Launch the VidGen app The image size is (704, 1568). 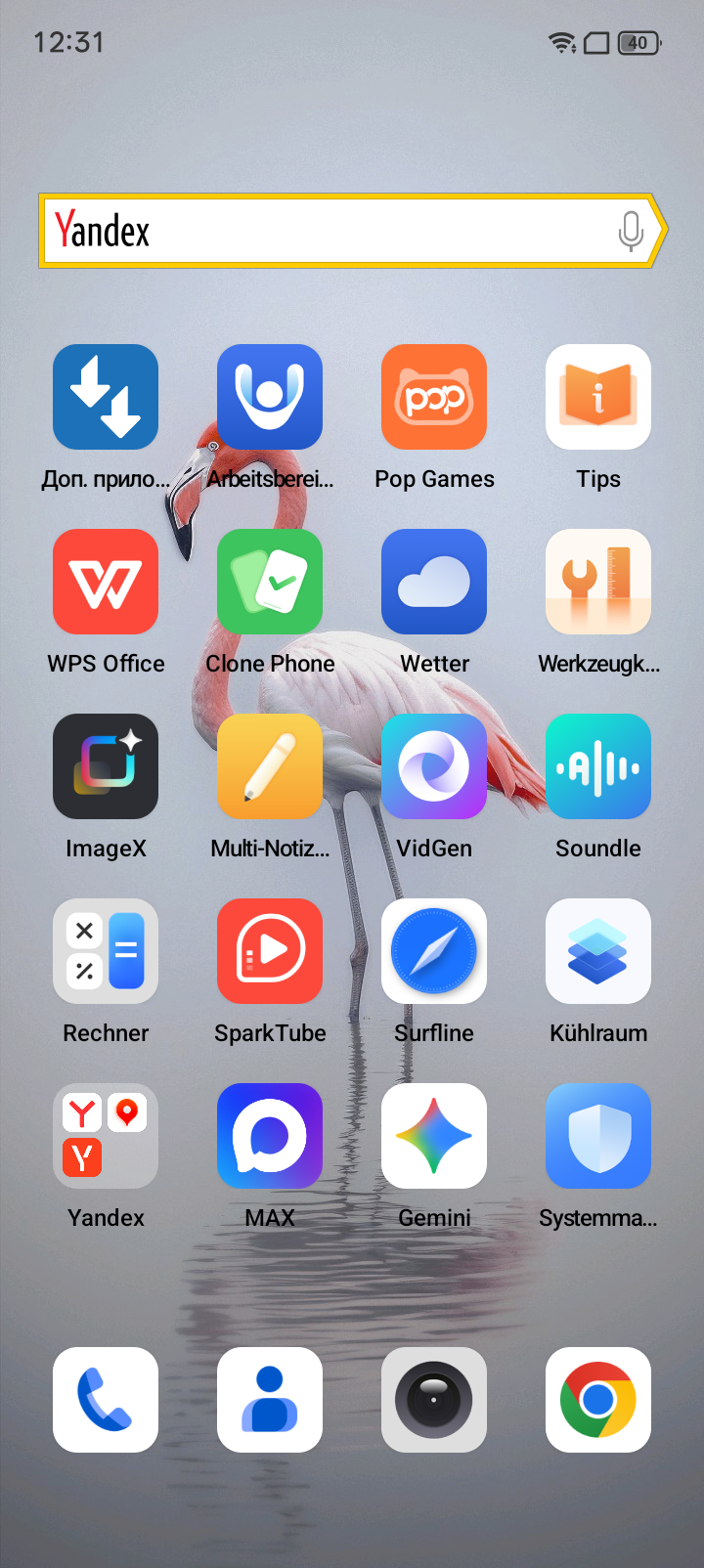(x=434, y=766)
